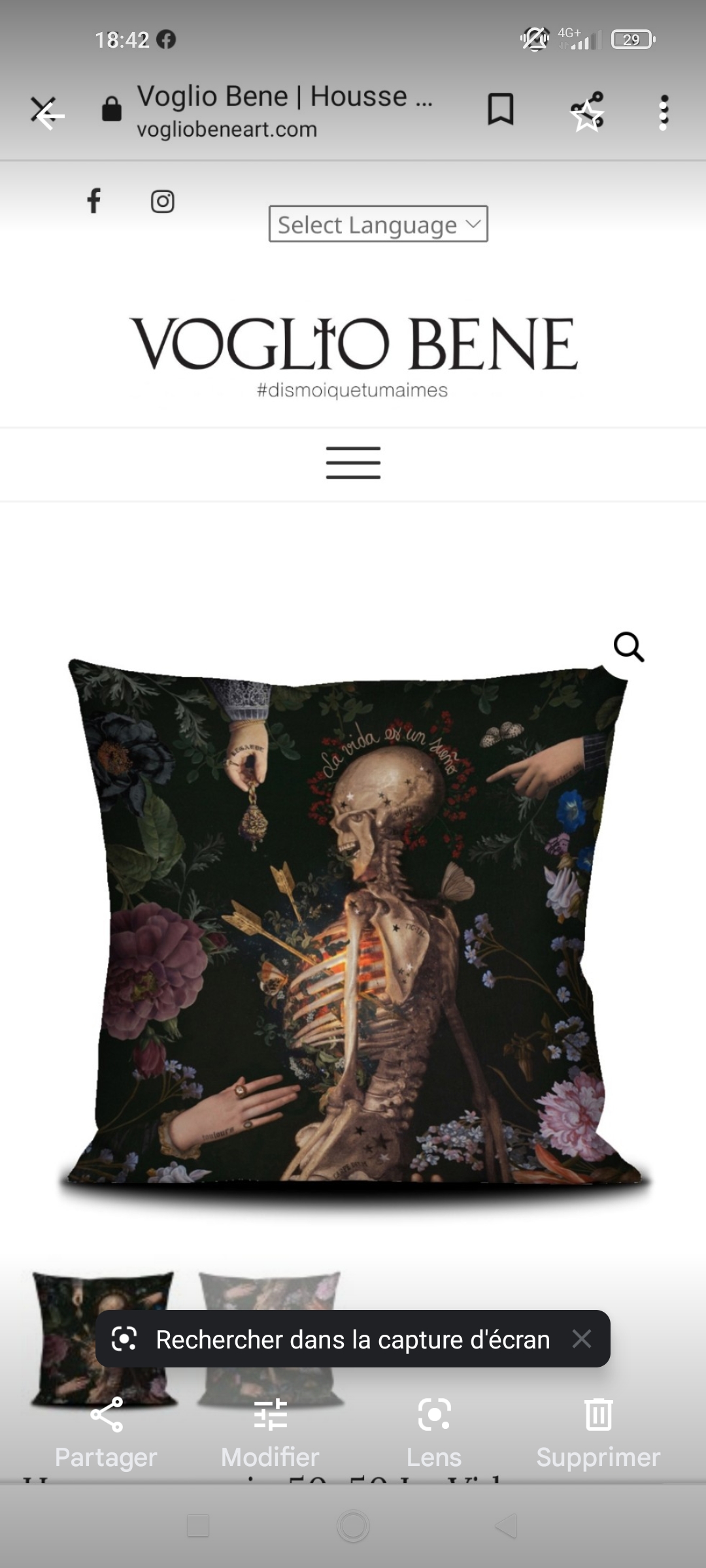Tap Rechercher dans la capture d'écran

[353, 1340]
